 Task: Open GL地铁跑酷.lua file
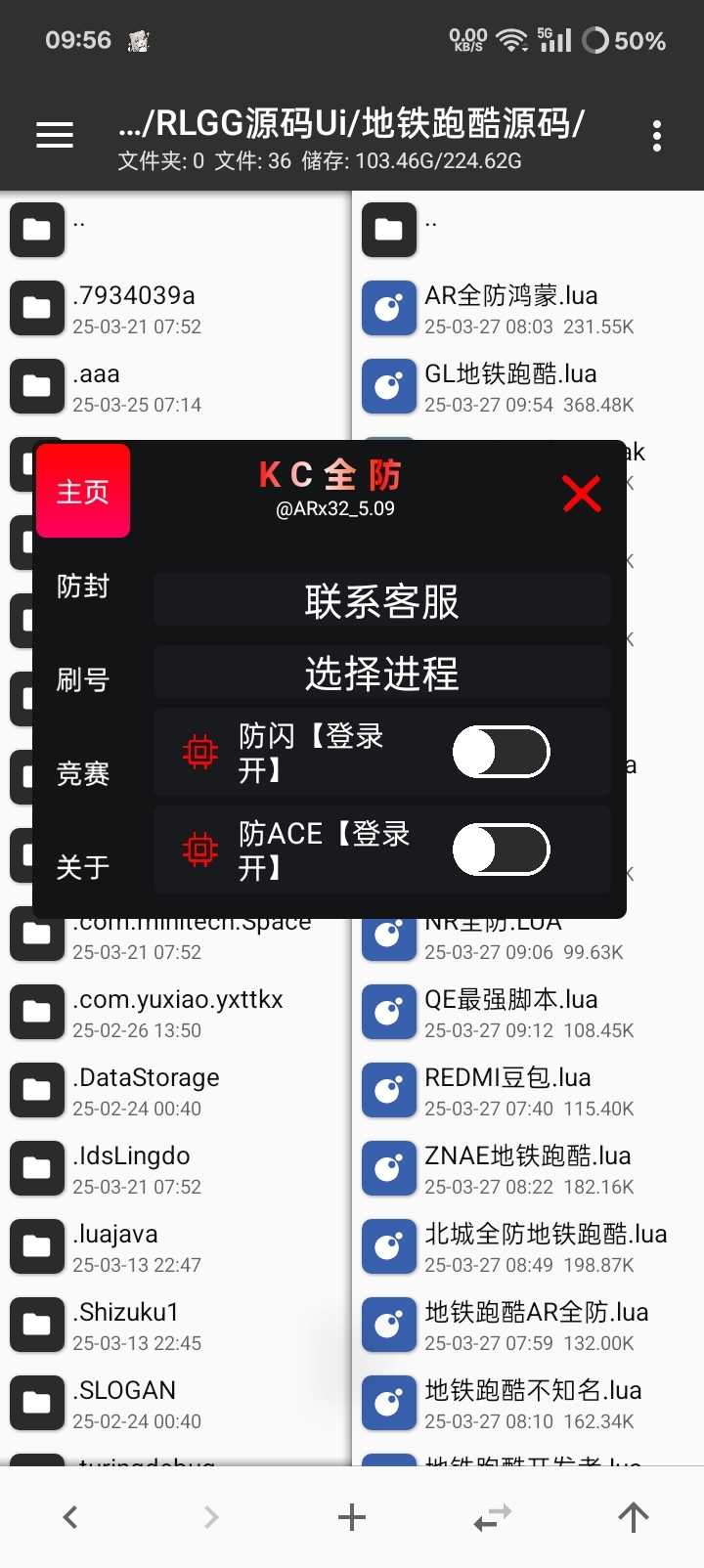tap(510, 387)
